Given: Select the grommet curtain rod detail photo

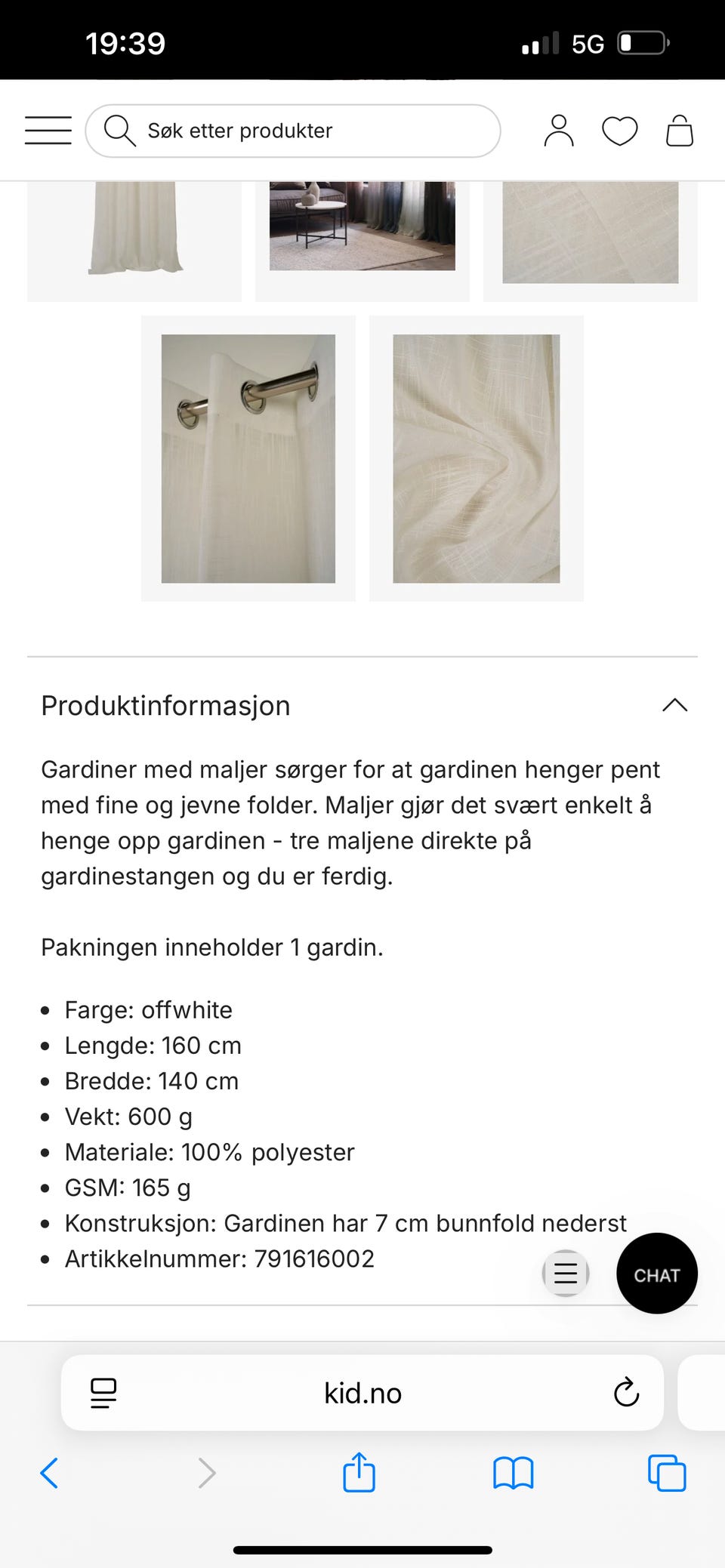Looking at the screenshot, I should (x=247, y=458).
